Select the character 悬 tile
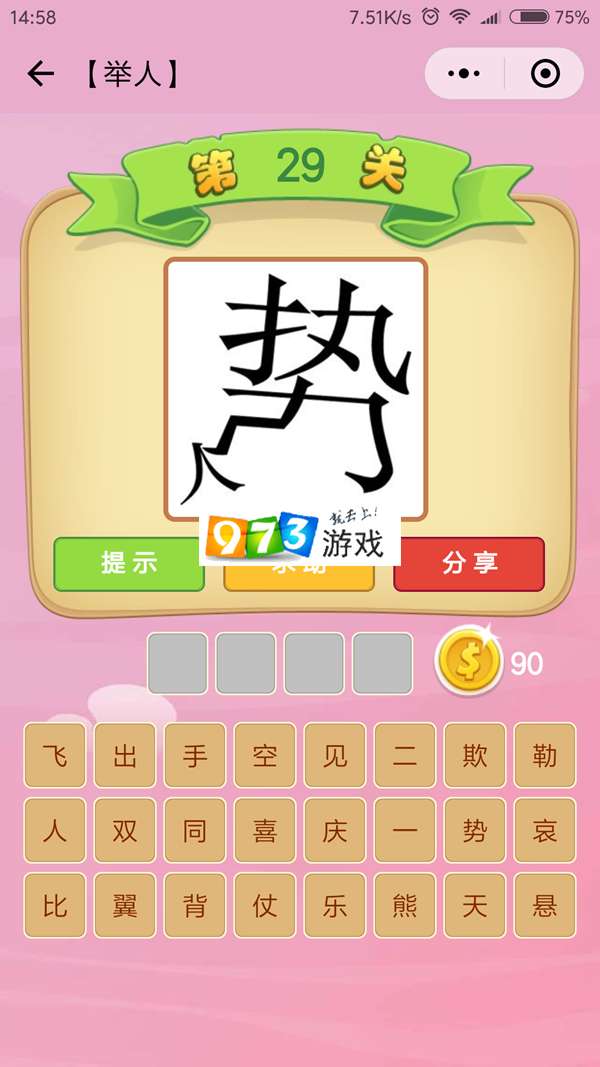This screenshot has width=600, height=1067. point(545,906)
